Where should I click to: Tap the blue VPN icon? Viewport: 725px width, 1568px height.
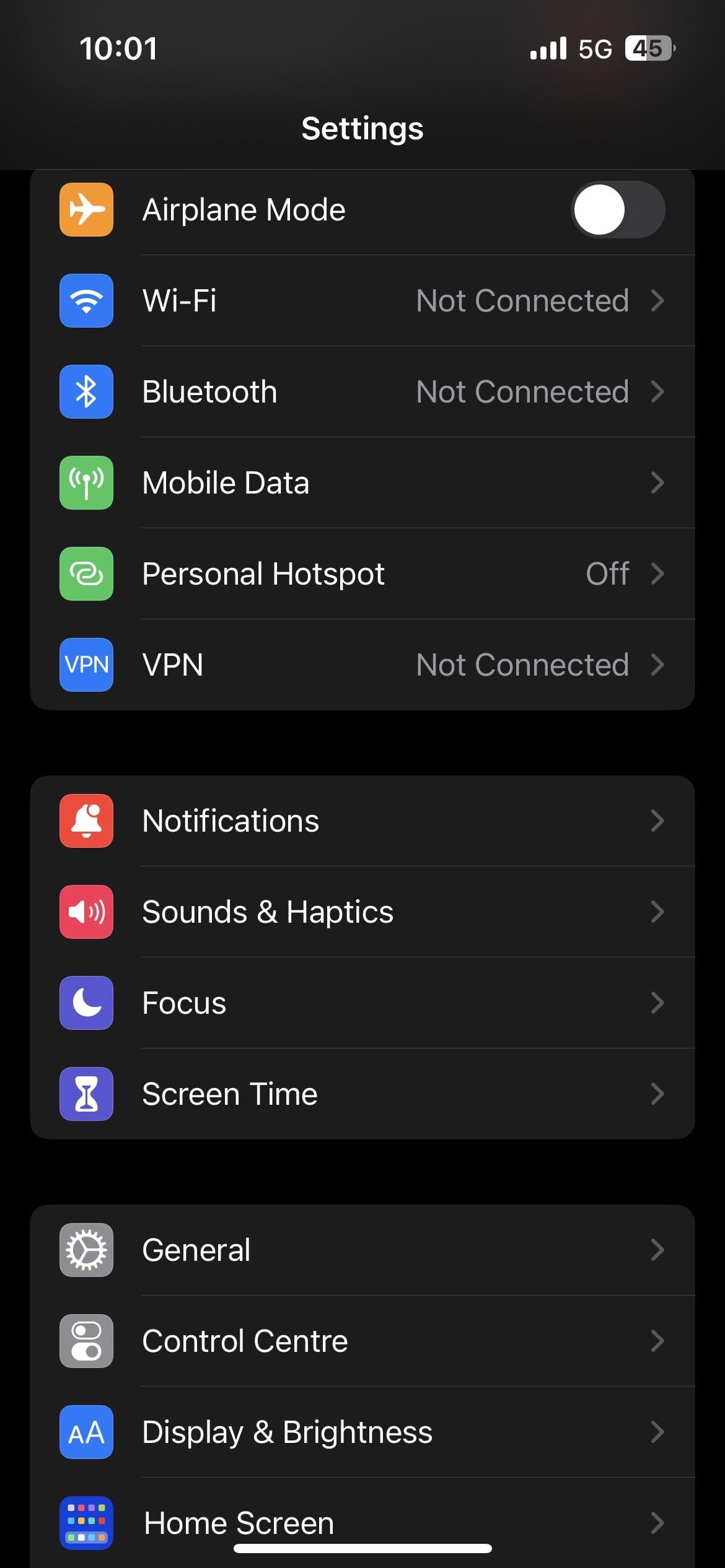tap(86, 664)
